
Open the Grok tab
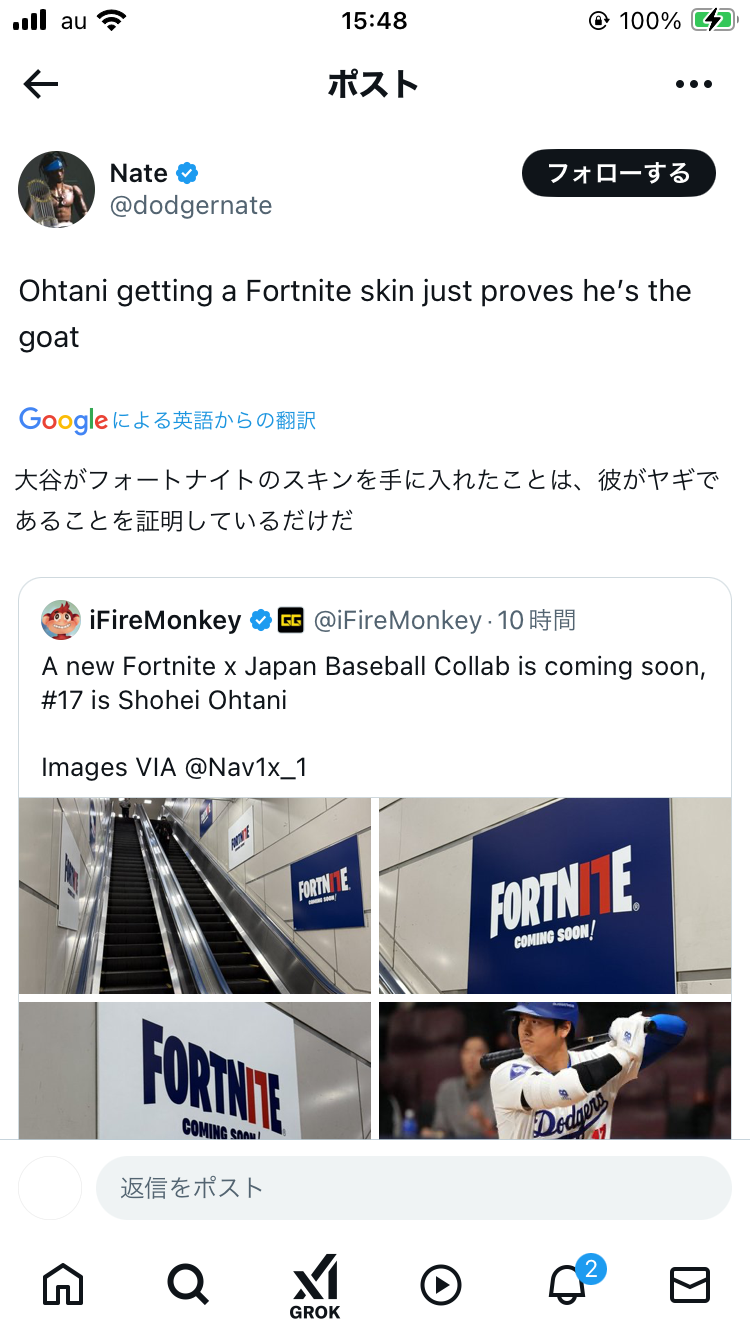click(315, 1286)
